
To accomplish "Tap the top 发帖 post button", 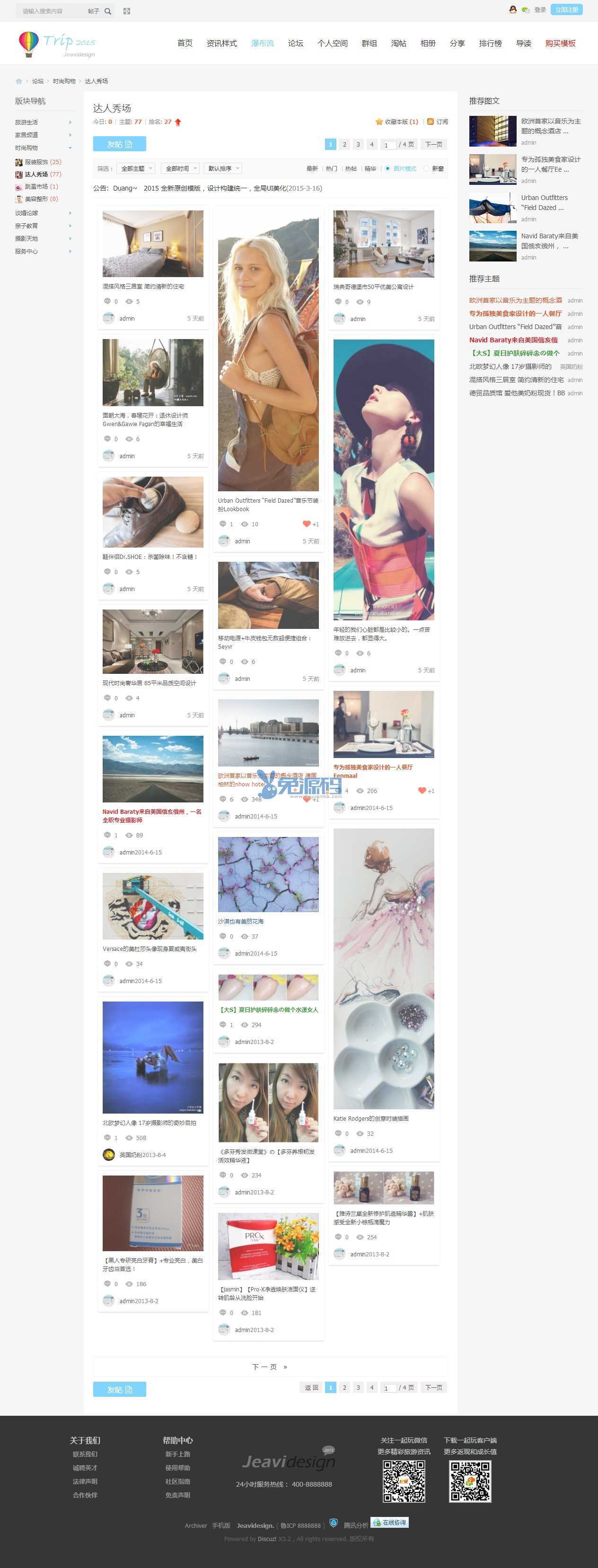I will point(119,144).
